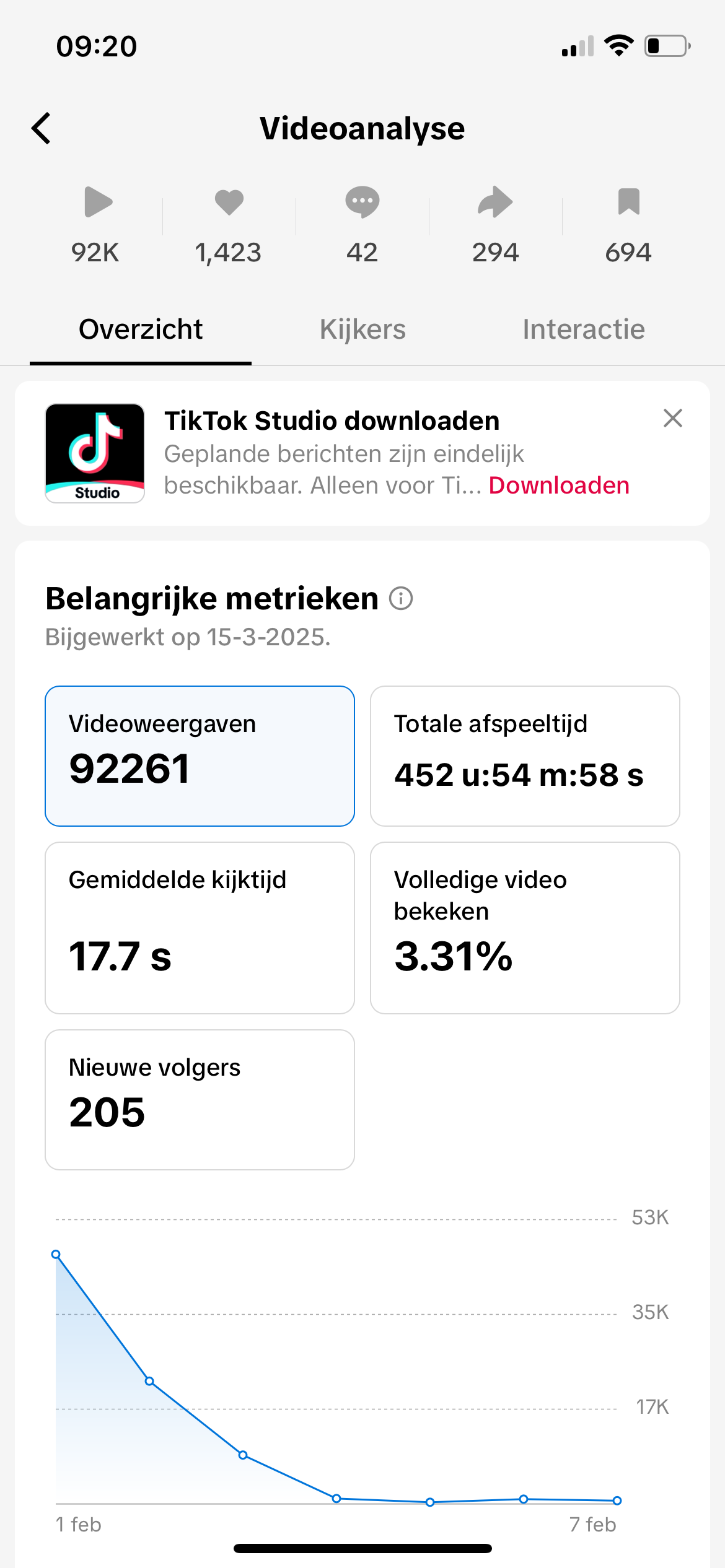The width and height of the screenshot is (725, 1568).
Task: Switch to the Kijkers tab
Action: click(362, 329)
